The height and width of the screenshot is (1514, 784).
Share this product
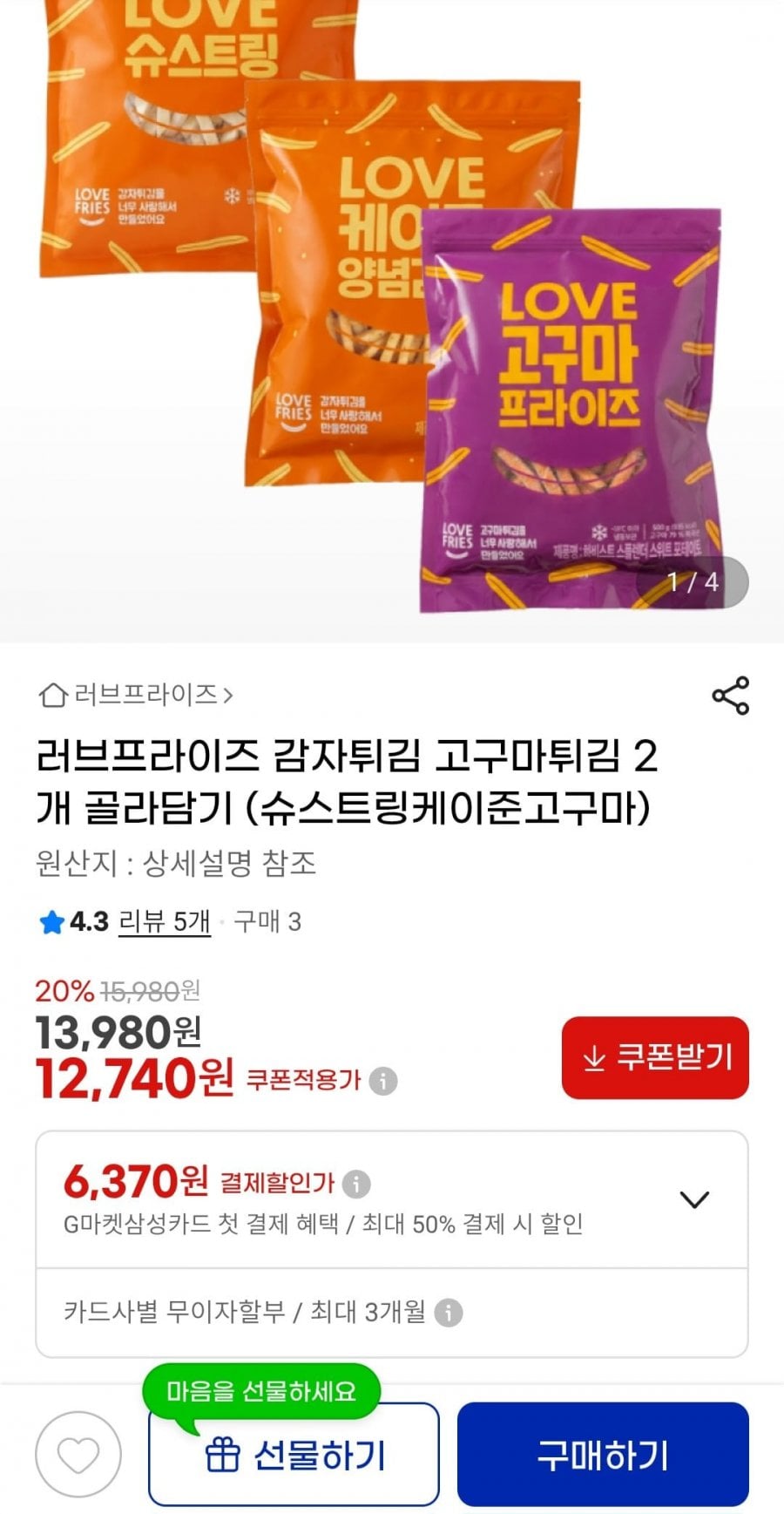pos(730,696)
